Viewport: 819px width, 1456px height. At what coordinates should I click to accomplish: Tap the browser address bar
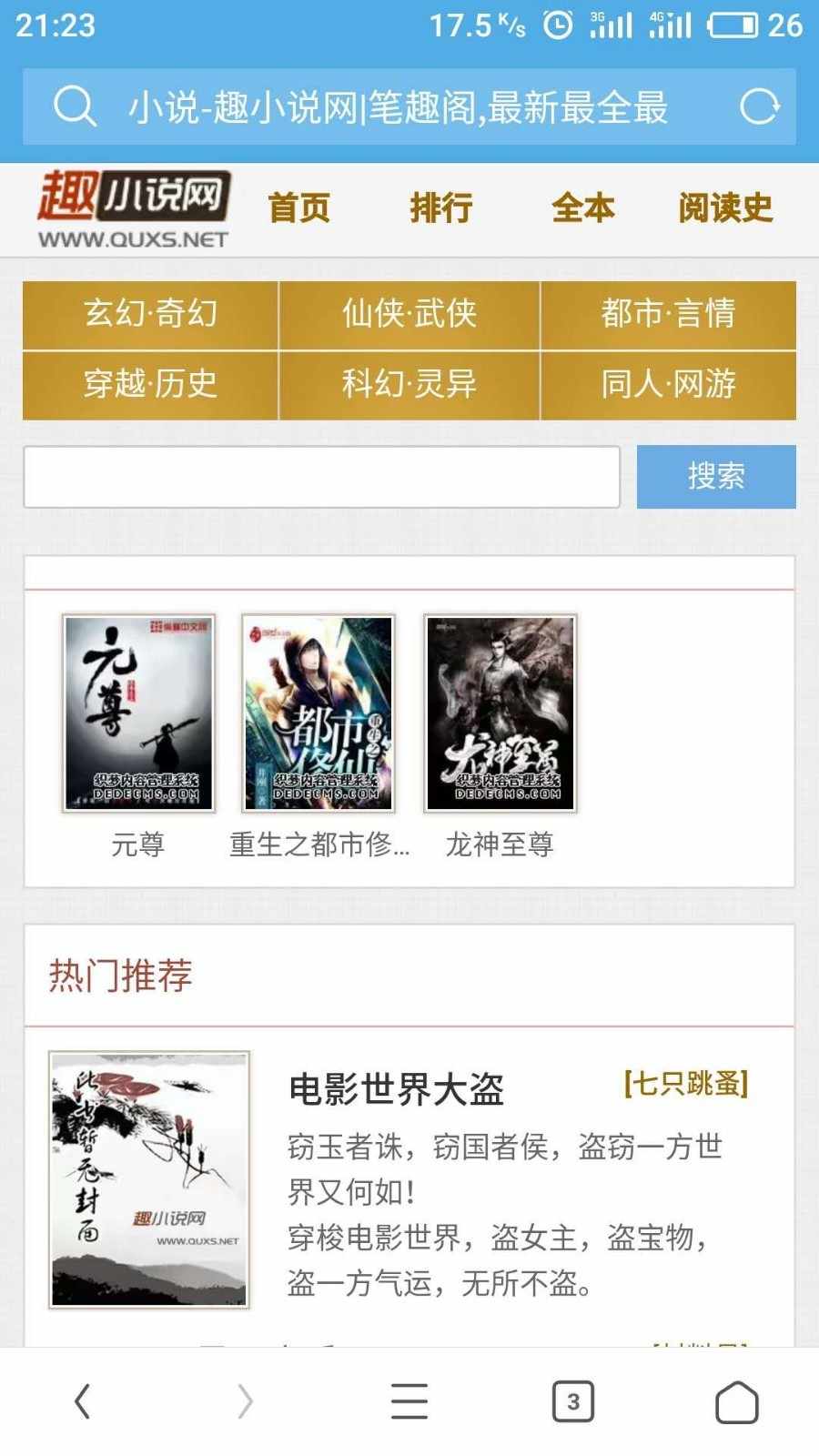pyautogui.click(x=398, y=107)
